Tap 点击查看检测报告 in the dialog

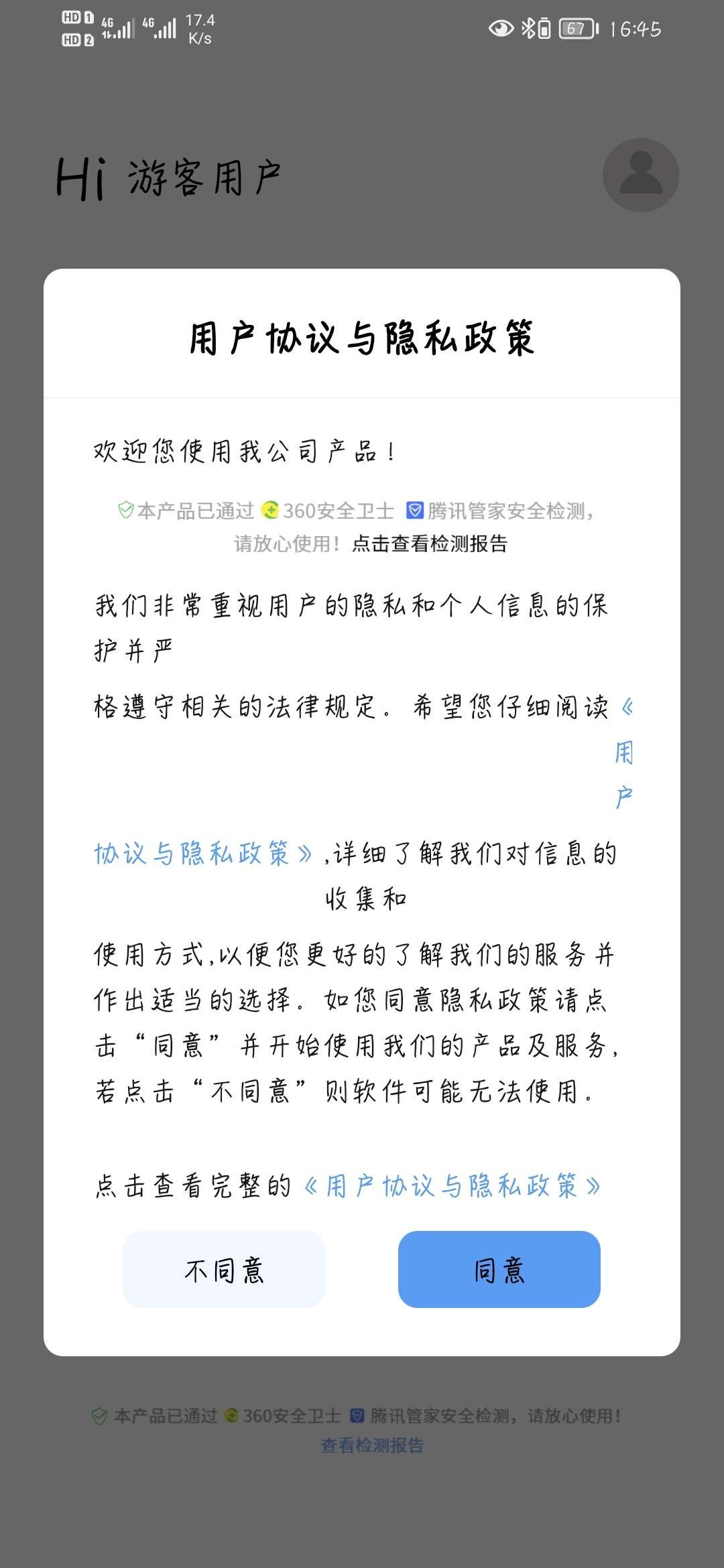429,543
